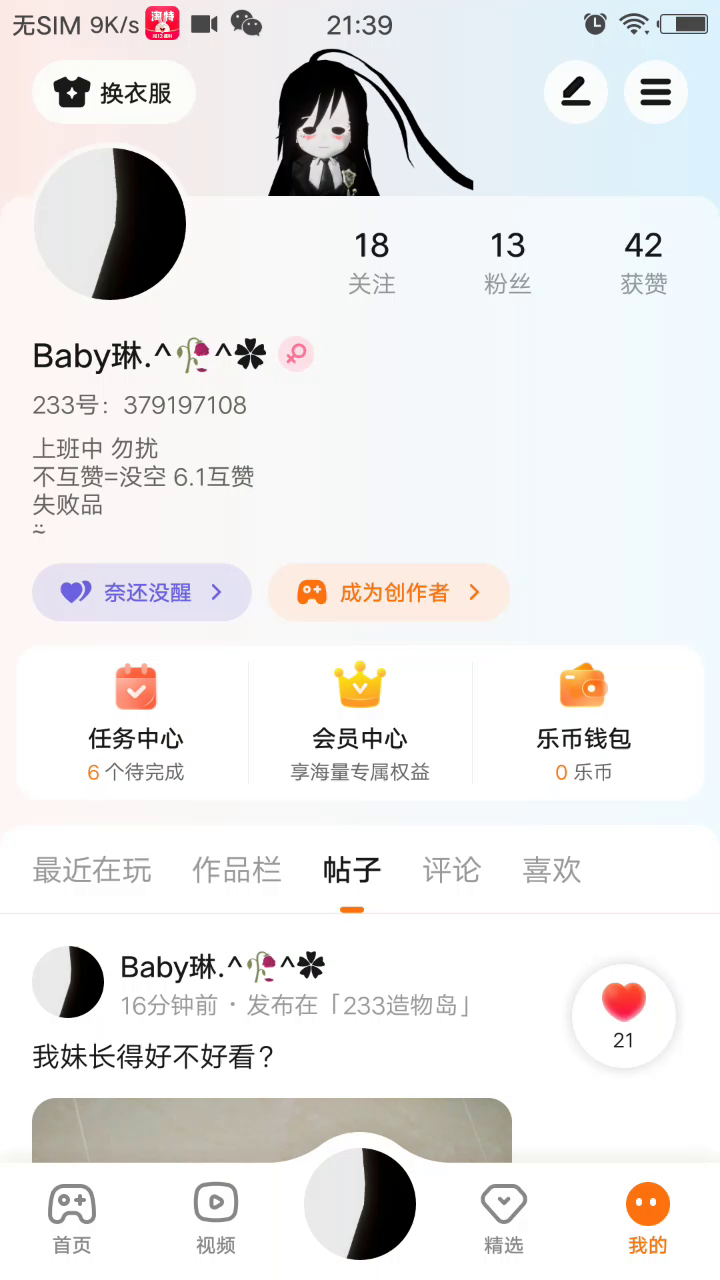Open 会员中心 member center
This screenshot has width=720, height=1280.
[x=360, y=722]
